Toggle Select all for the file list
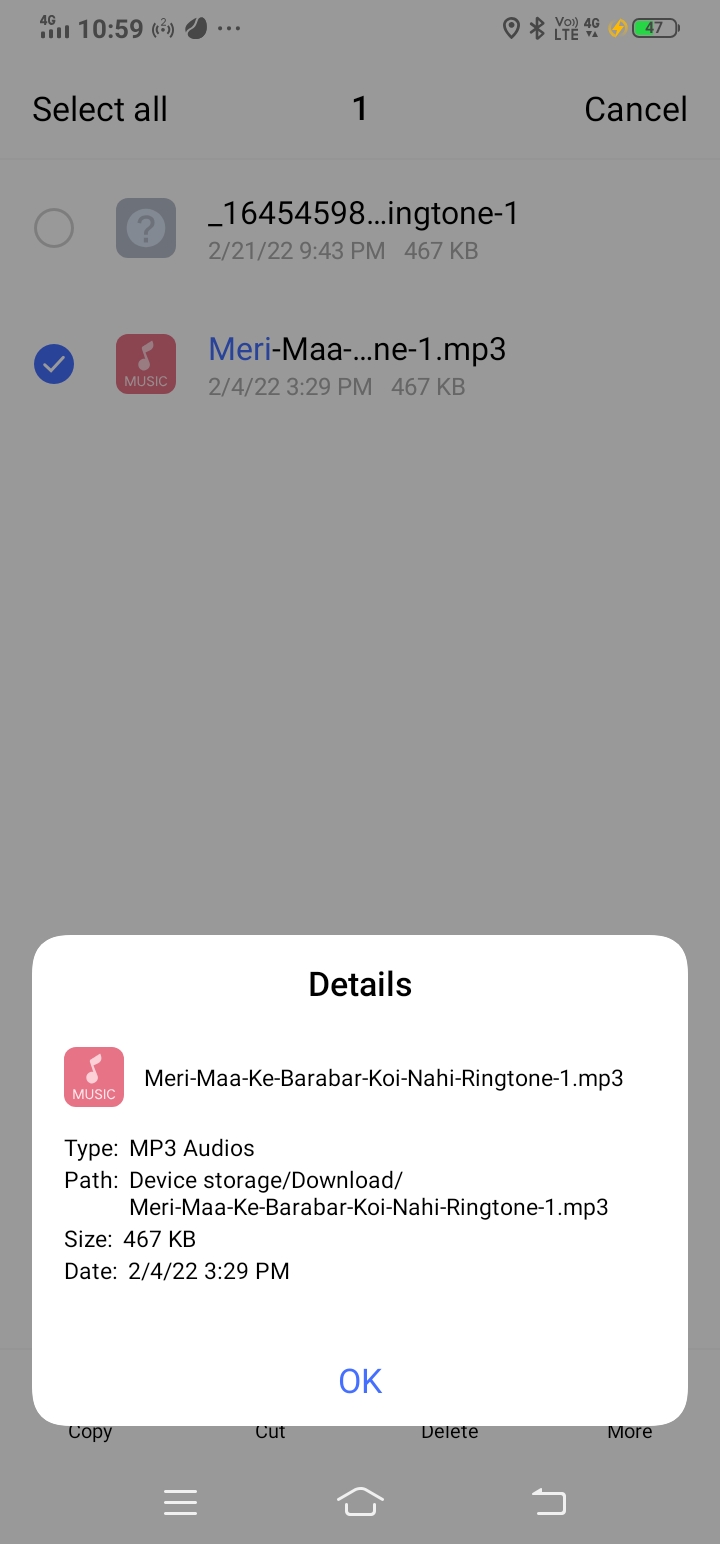The width and height of the screenshot is (720, 1544). [99, 108]
